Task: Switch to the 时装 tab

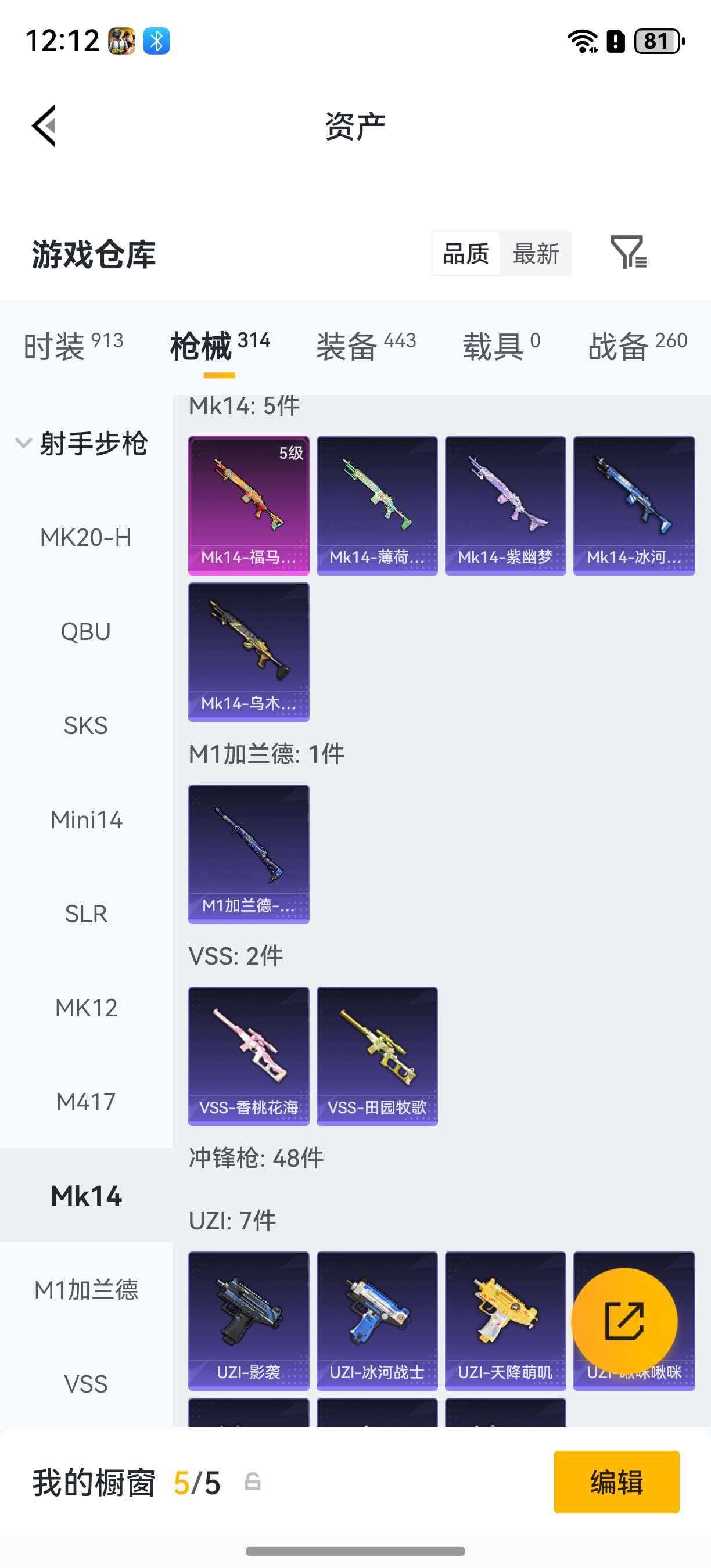Action: pyautogui.click(x=73, y=346)
